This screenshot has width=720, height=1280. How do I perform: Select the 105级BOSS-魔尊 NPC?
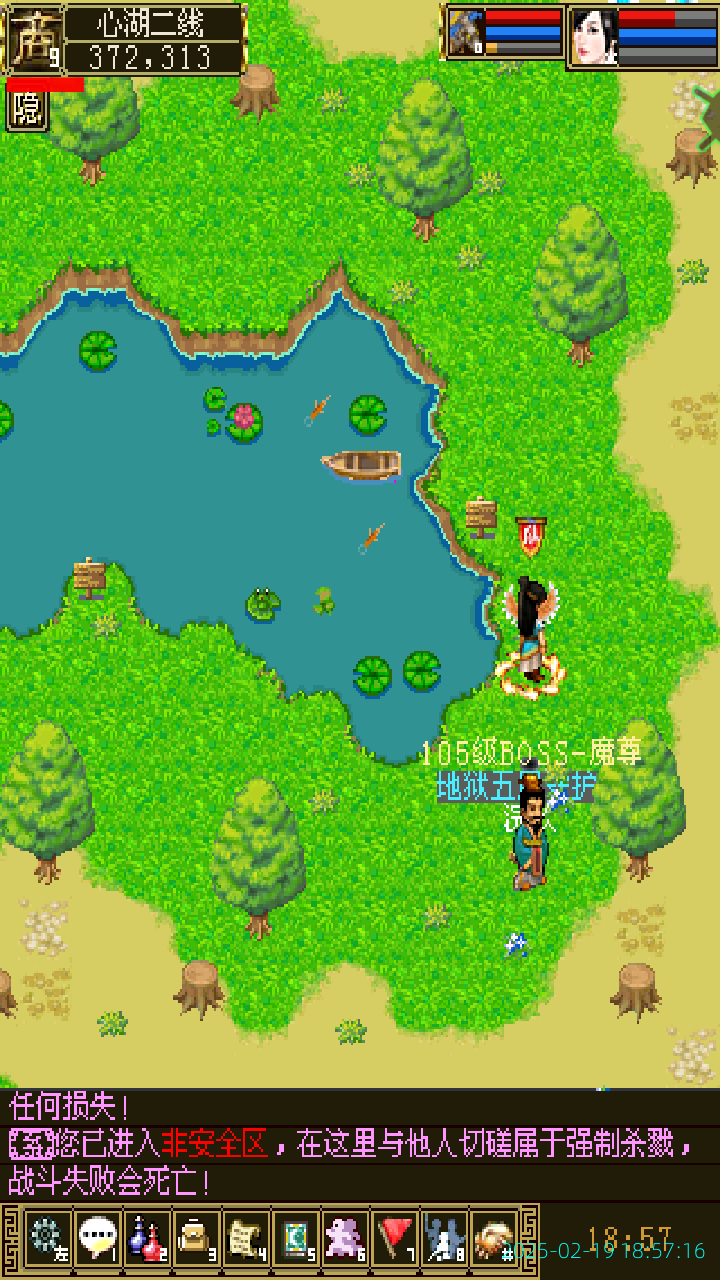click(531, 838)
